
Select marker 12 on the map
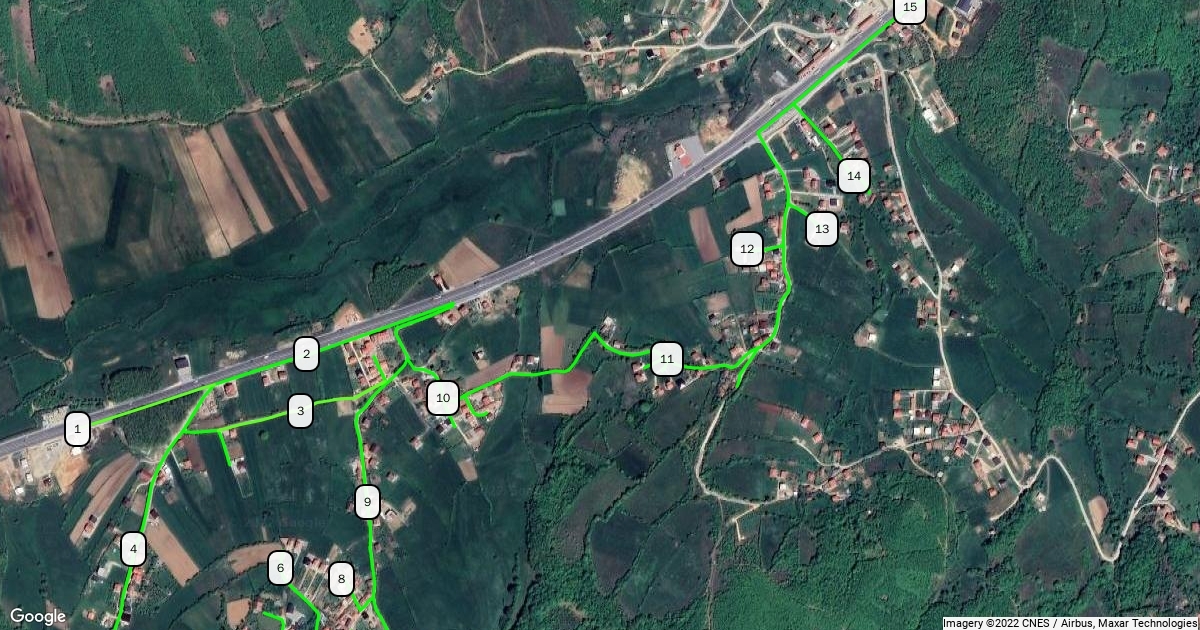tap(747, 249)
